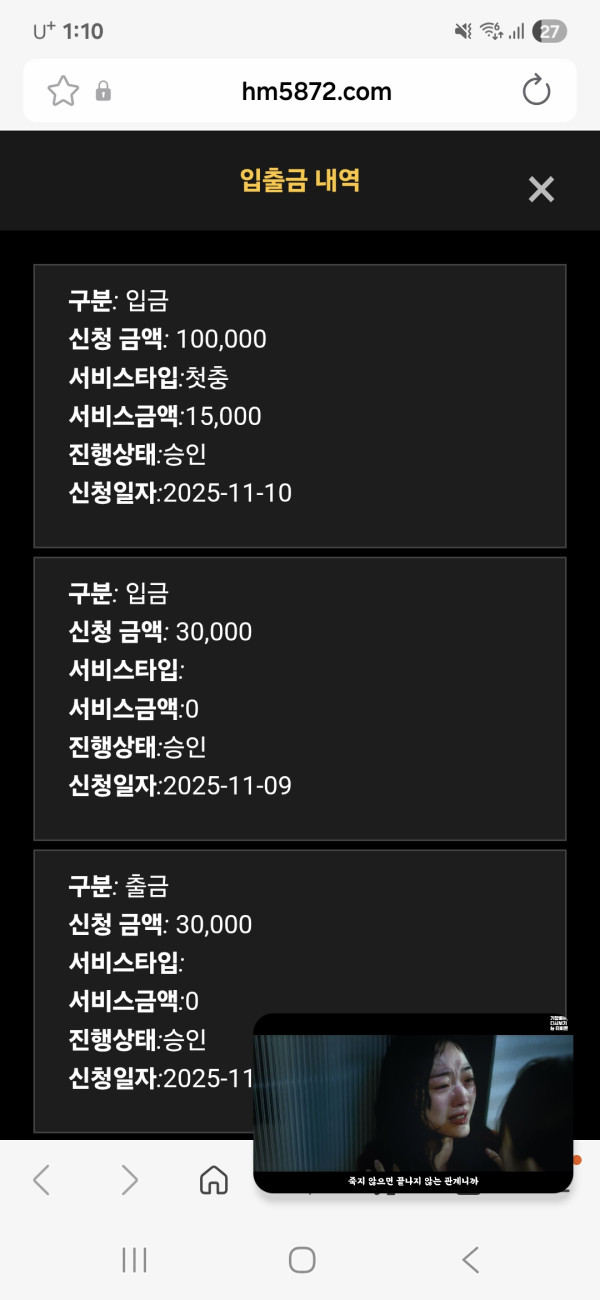Screen dimensions: 600x1300
Task: Open the browser home page
Action: coord(213,1180)
